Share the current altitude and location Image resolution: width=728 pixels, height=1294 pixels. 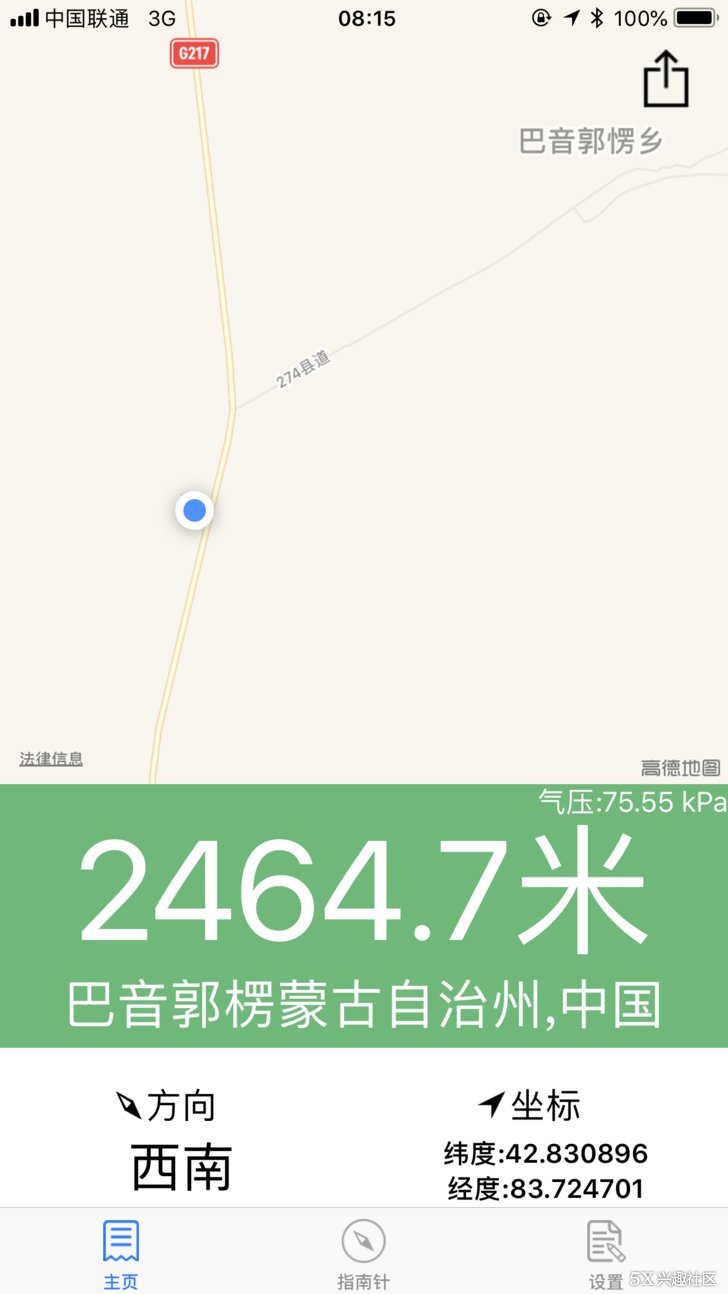(x=666, y=79)
